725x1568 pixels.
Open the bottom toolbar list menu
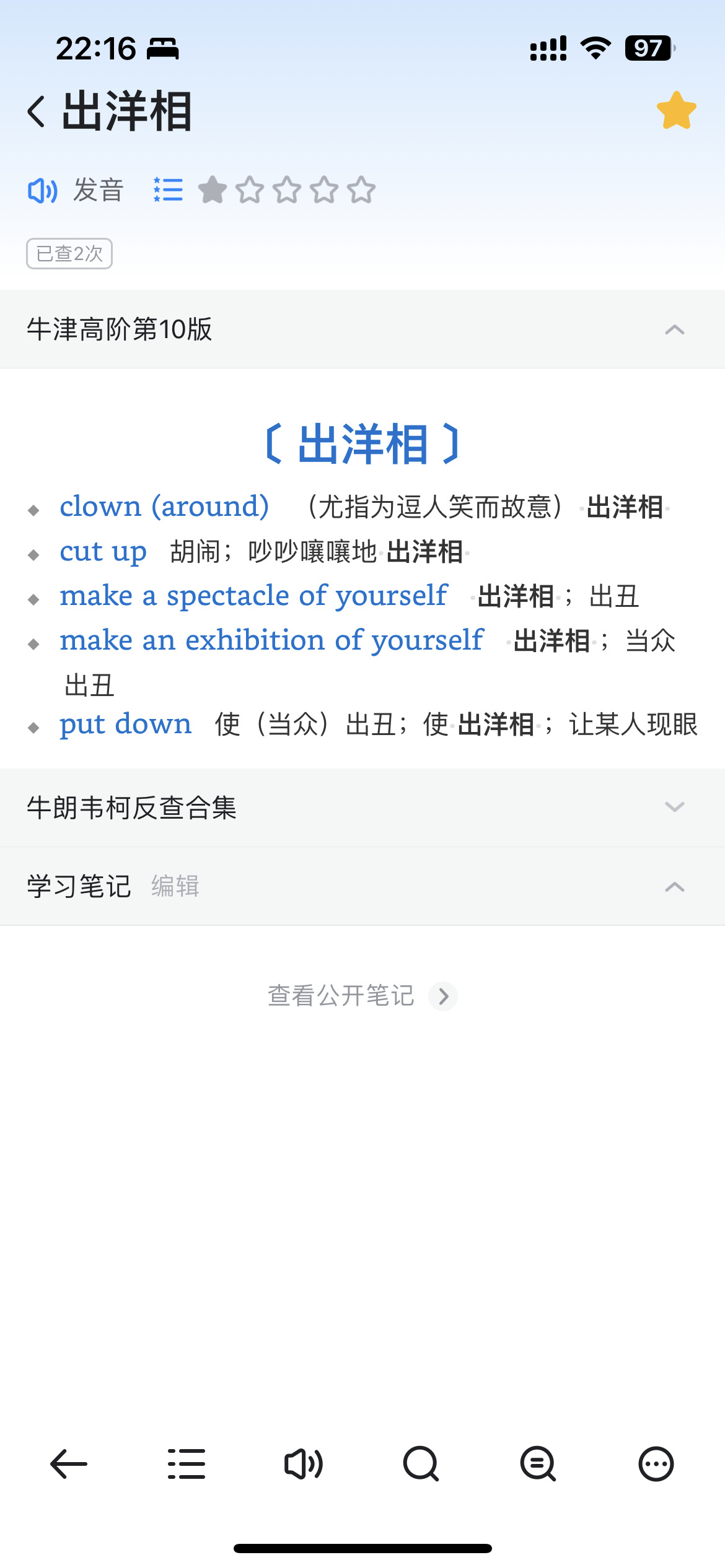186,1464
